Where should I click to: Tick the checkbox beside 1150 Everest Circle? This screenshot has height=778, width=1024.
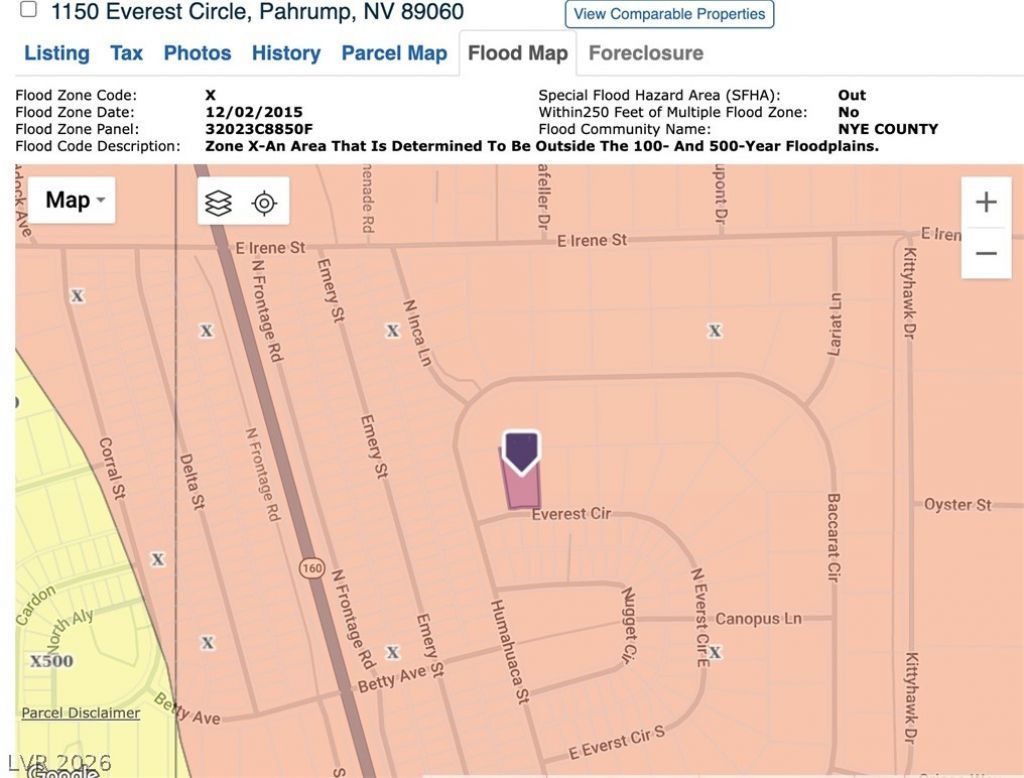[x=28, y=9]
